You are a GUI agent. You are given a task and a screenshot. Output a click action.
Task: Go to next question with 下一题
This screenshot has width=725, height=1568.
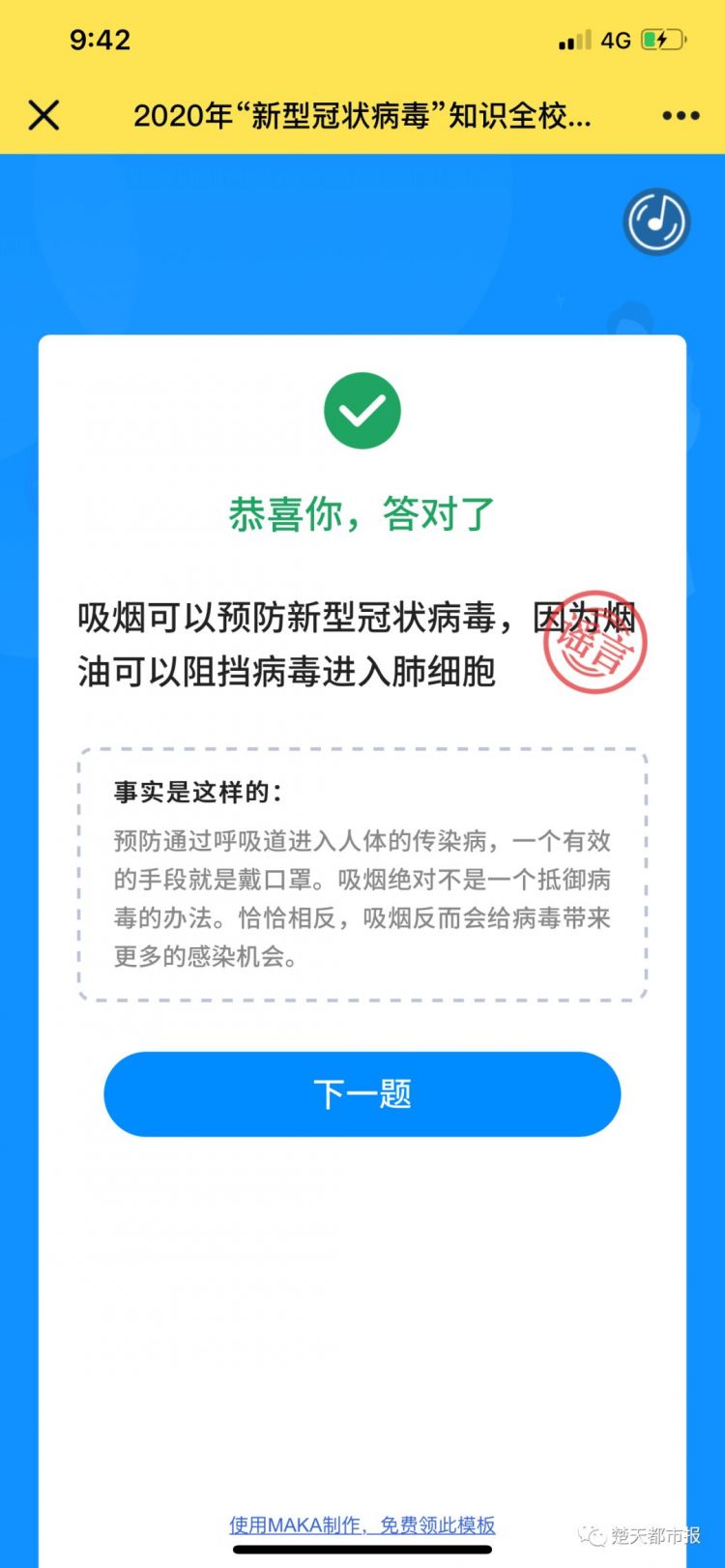pyautogui.click(x=362, y=1093)
